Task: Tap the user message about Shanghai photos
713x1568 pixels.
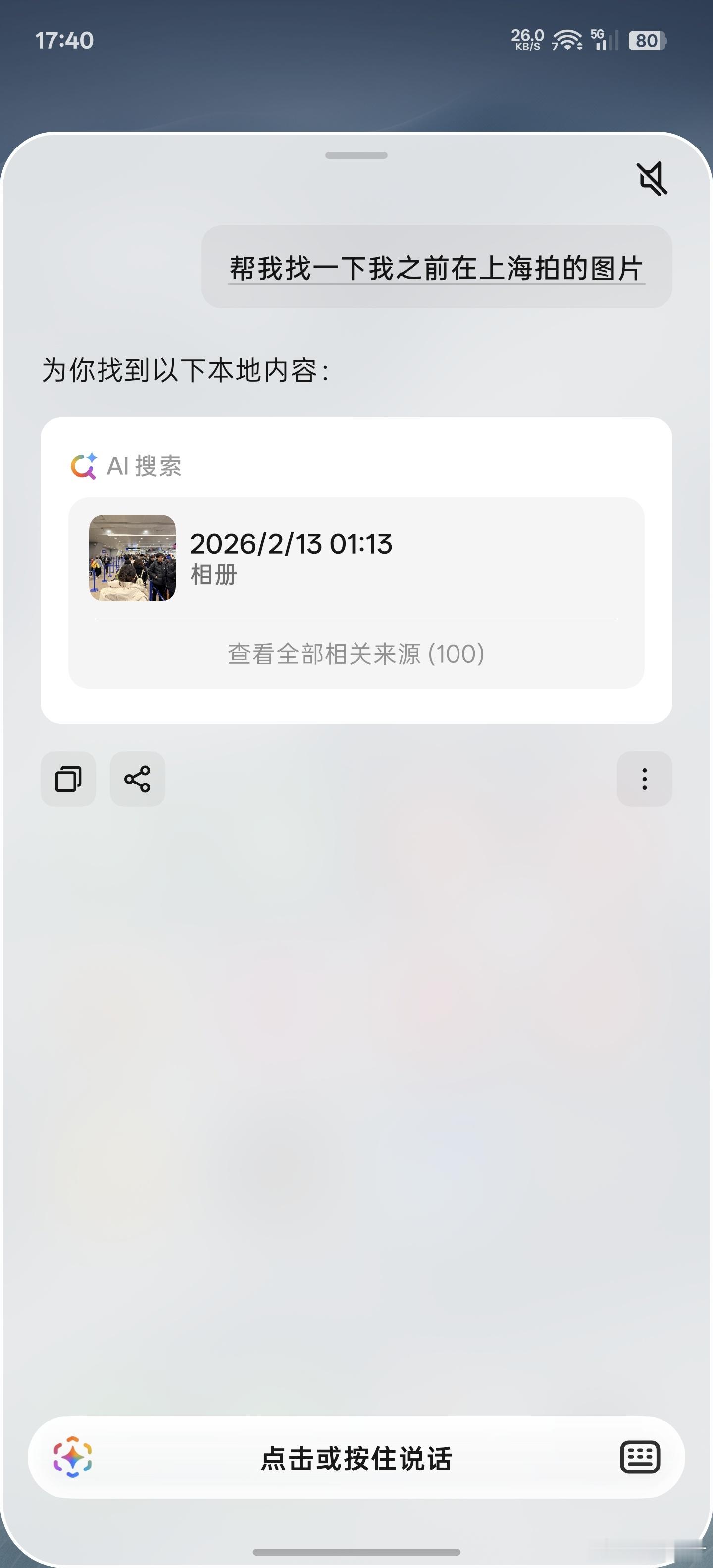Action: 437,267
